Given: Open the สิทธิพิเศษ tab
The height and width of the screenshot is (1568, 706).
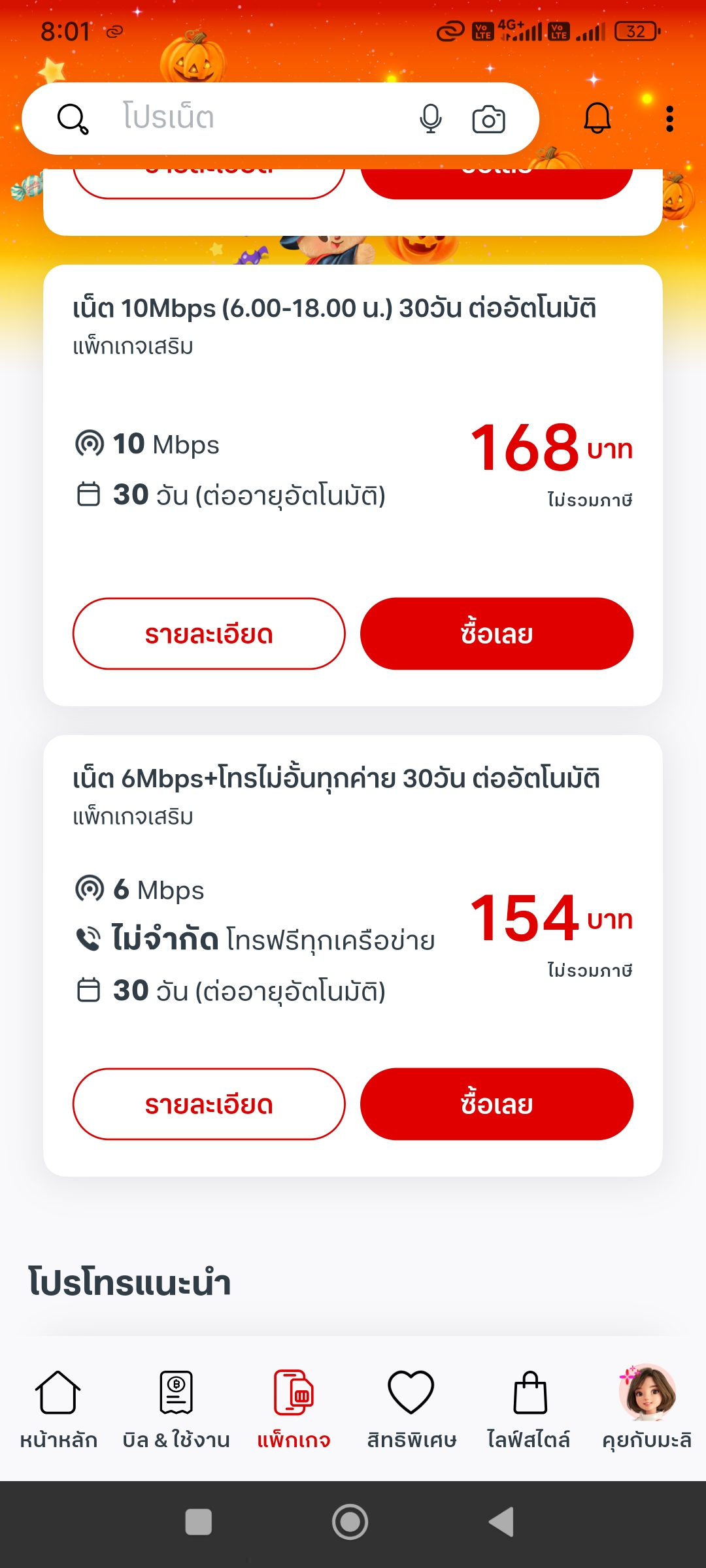Looking at the screenshot, I should (411, 1408).
